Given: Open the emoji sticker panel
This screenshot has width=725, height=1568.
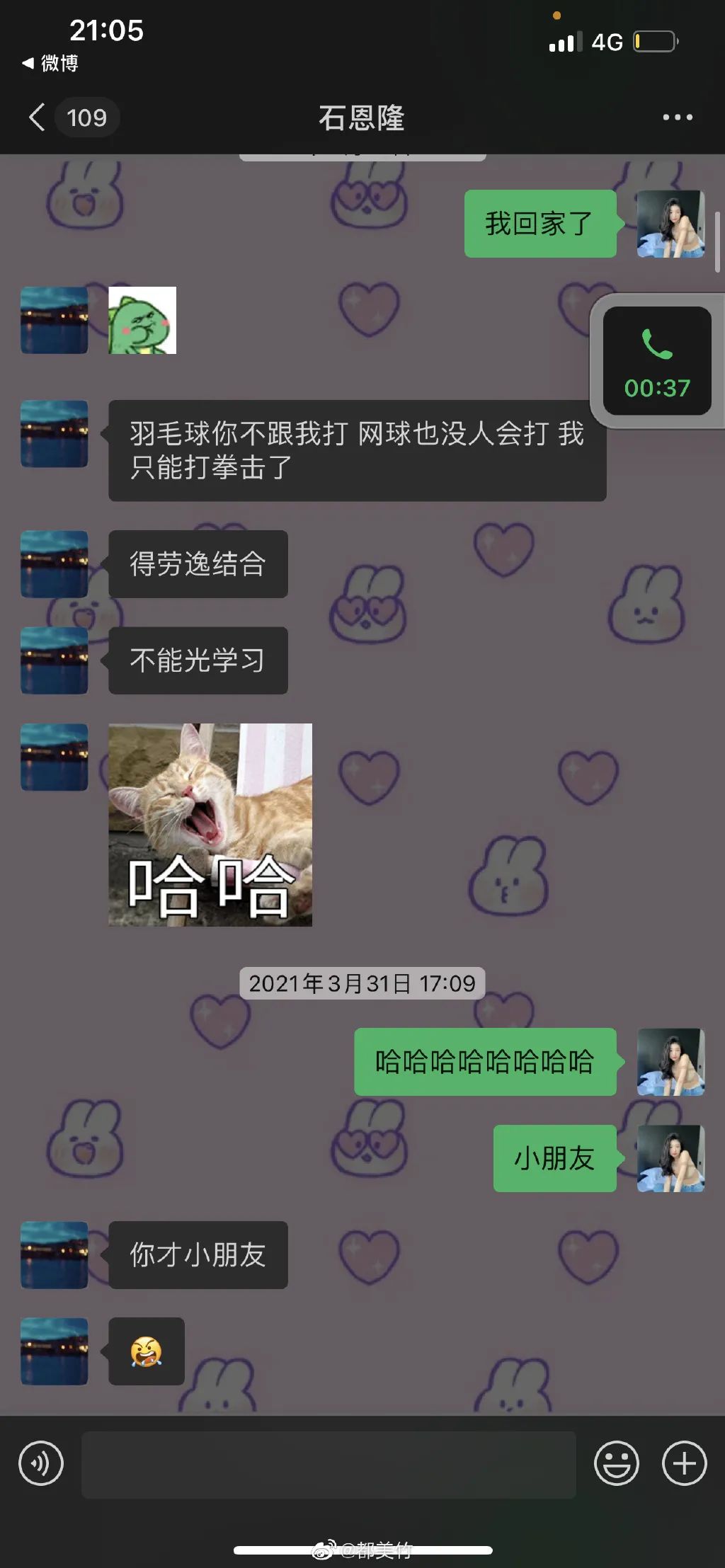Looking at the screenshot, I should tap(616, 1463).
